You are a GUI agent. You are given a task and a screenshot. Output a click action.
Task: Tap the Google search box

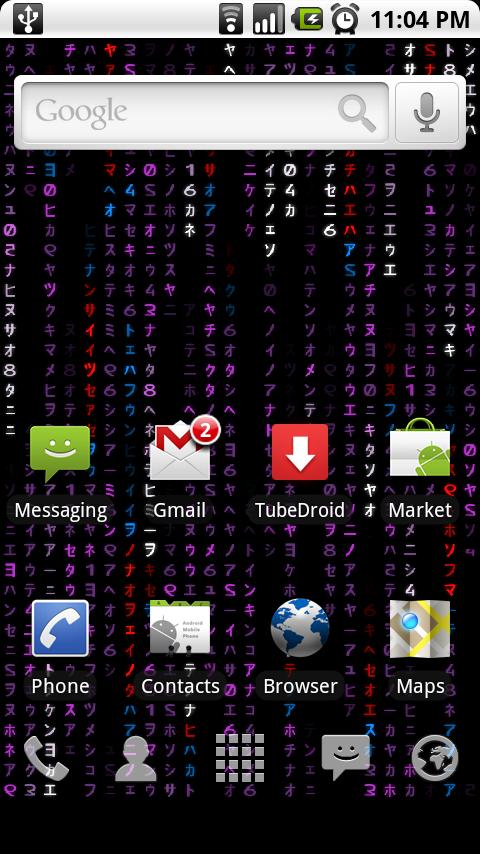coord(205,112)
